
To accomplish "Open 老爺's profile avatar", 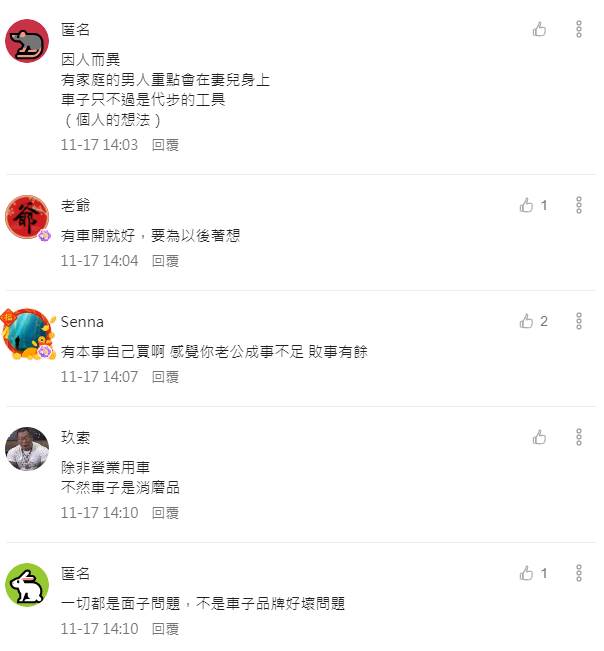I will 27,217.
